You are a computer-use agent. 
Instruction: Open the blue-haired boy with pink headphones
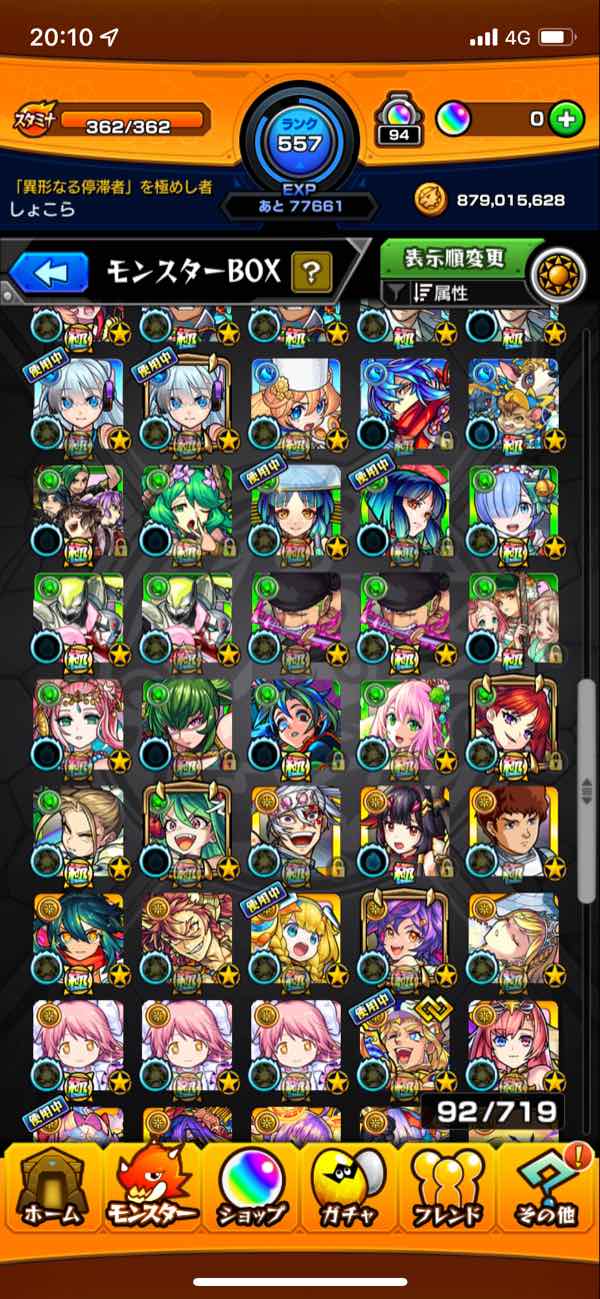[295, 723]
